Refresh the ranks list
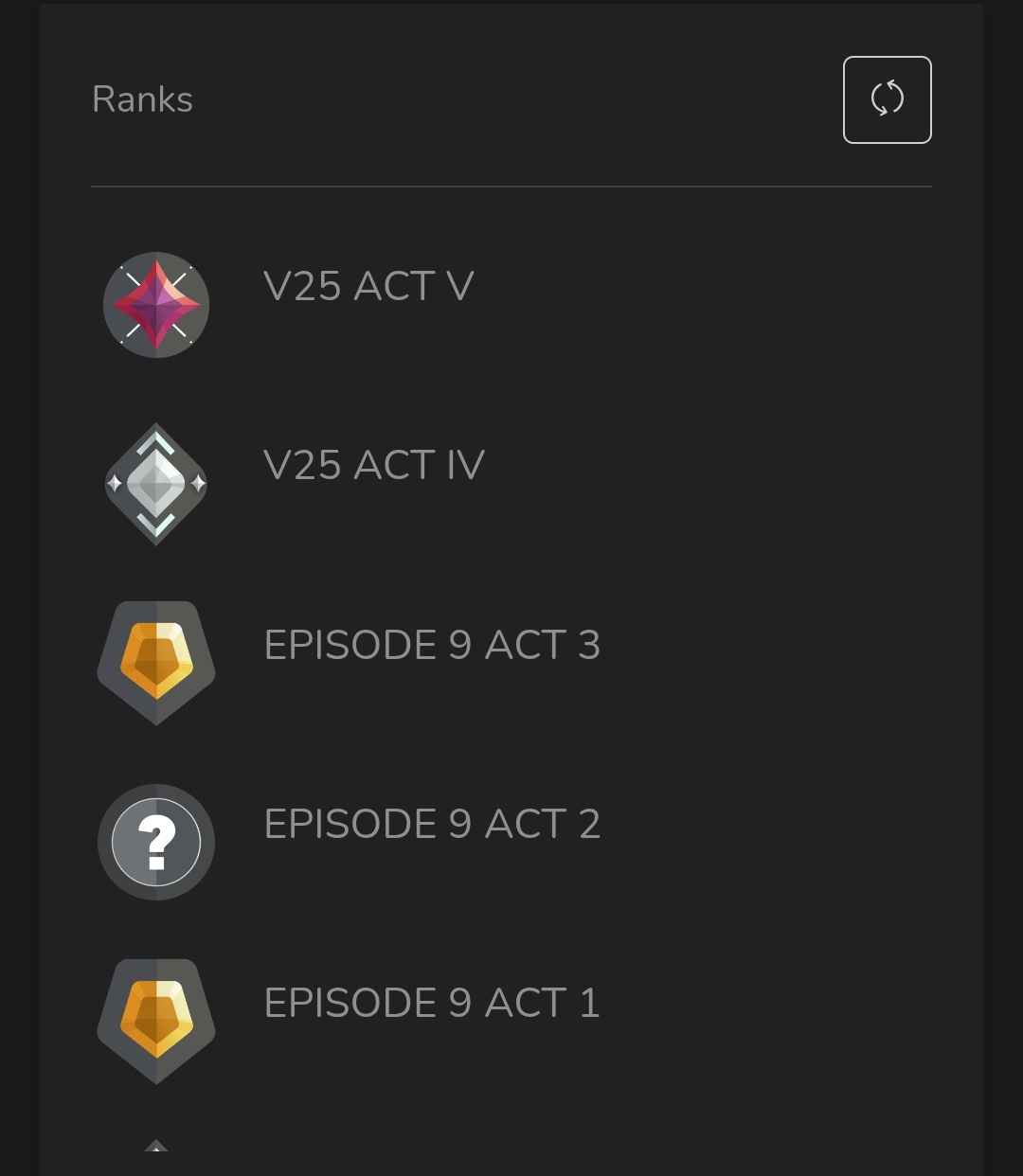This screenshot has width=1023, height=1176. [x=887, y=99]
